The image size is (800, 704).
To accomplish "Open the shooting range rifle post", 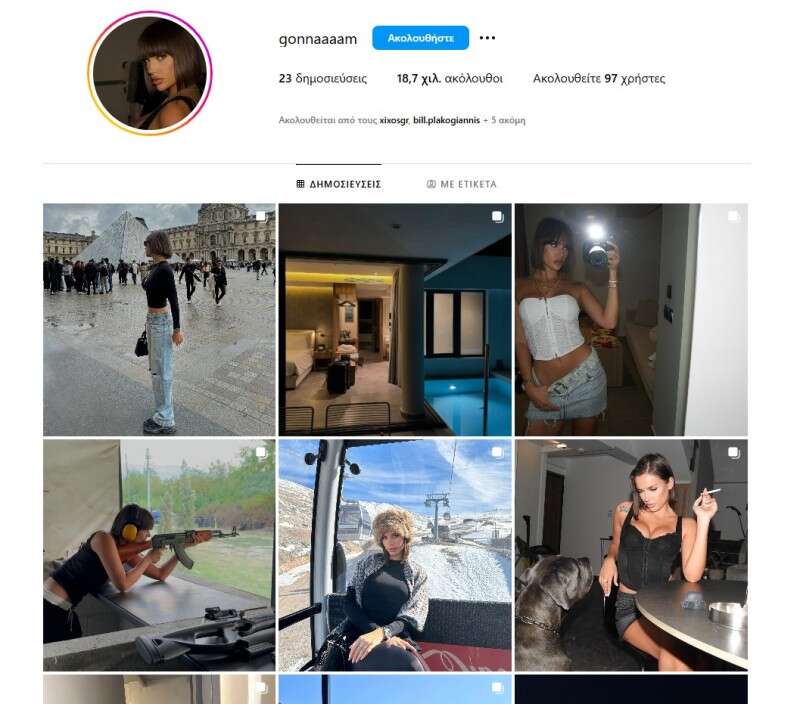I will pos(159,555).
